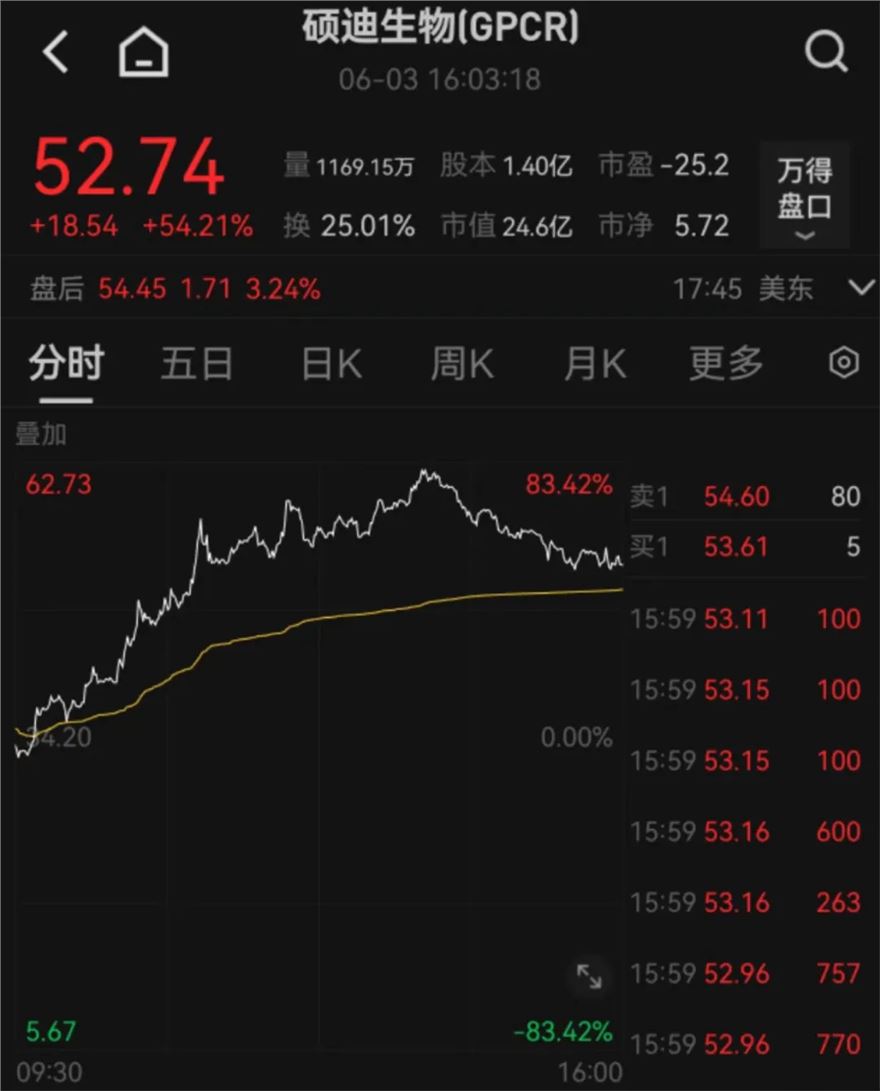The height and width of the screenshot is (1091, 880).
Task: Tap 叠加 to overlay a comparison
Action: pos(41,434)
